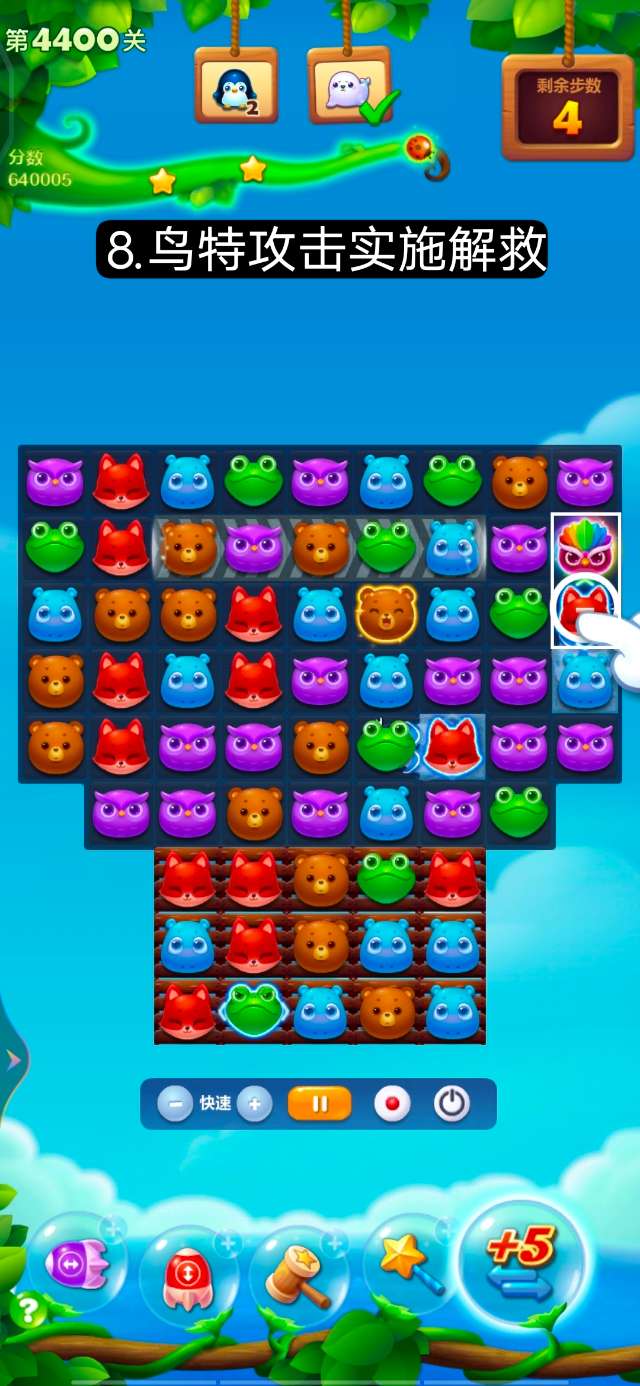The width and height of the screenshot is (640, 1386).
Task: Increase the playback speed with the plus button
Action: (x=254, y=1104)
